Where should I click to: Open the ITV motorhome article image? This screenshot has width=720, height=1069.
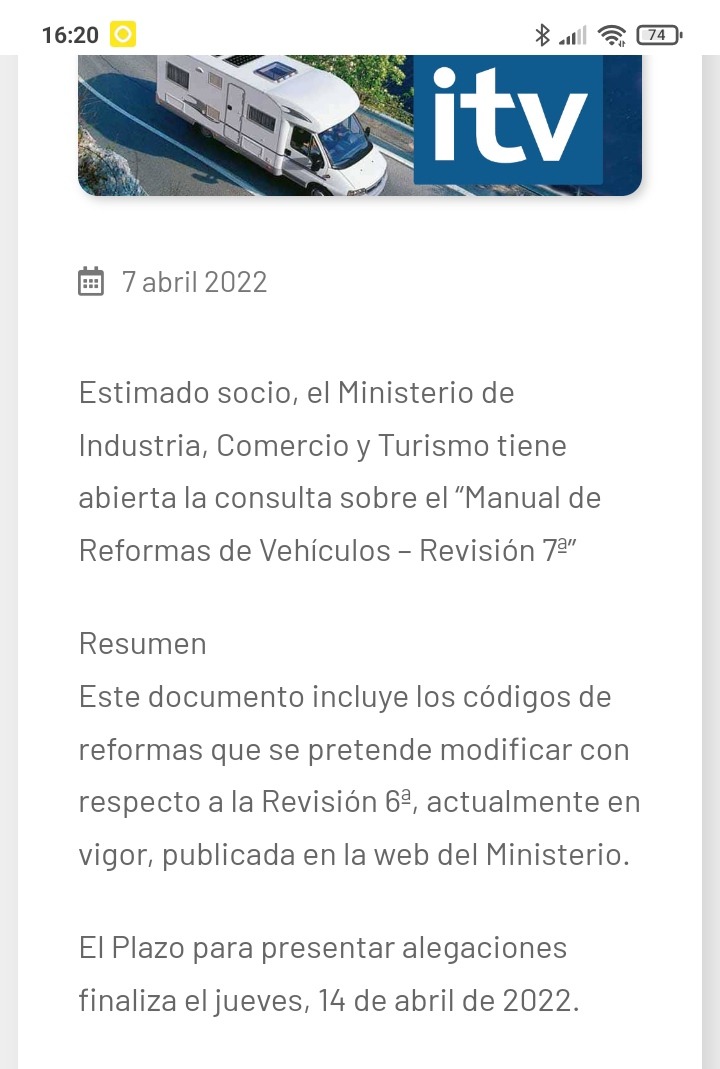pyautogui.click(x=360, y=125)
